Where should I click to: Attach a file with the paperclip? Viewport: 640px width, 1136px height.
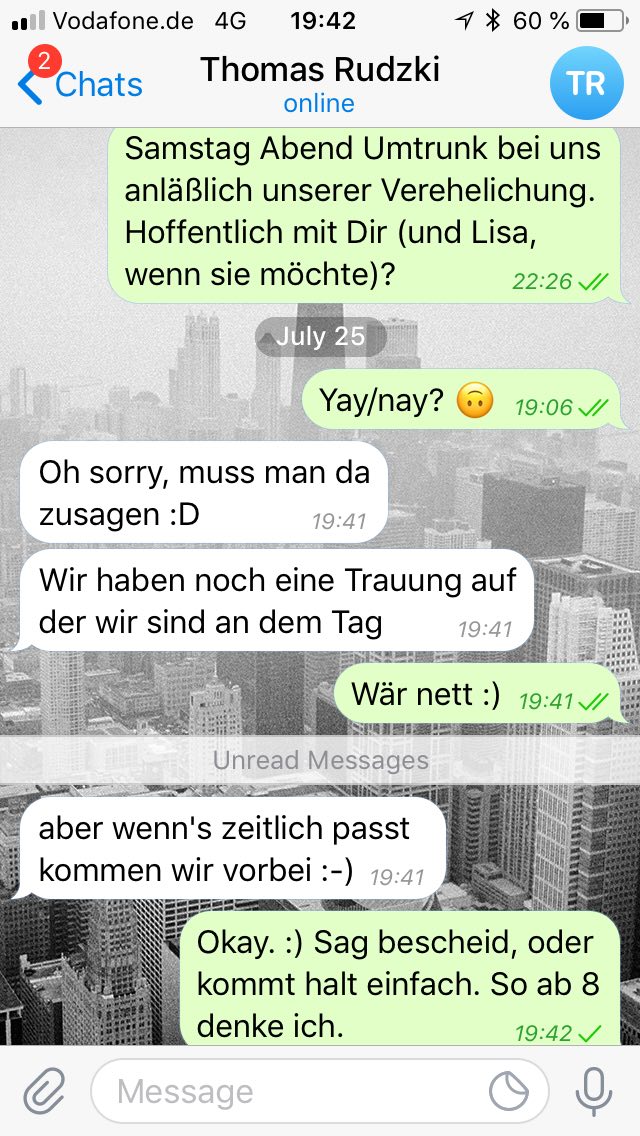tap(43, 1091)
